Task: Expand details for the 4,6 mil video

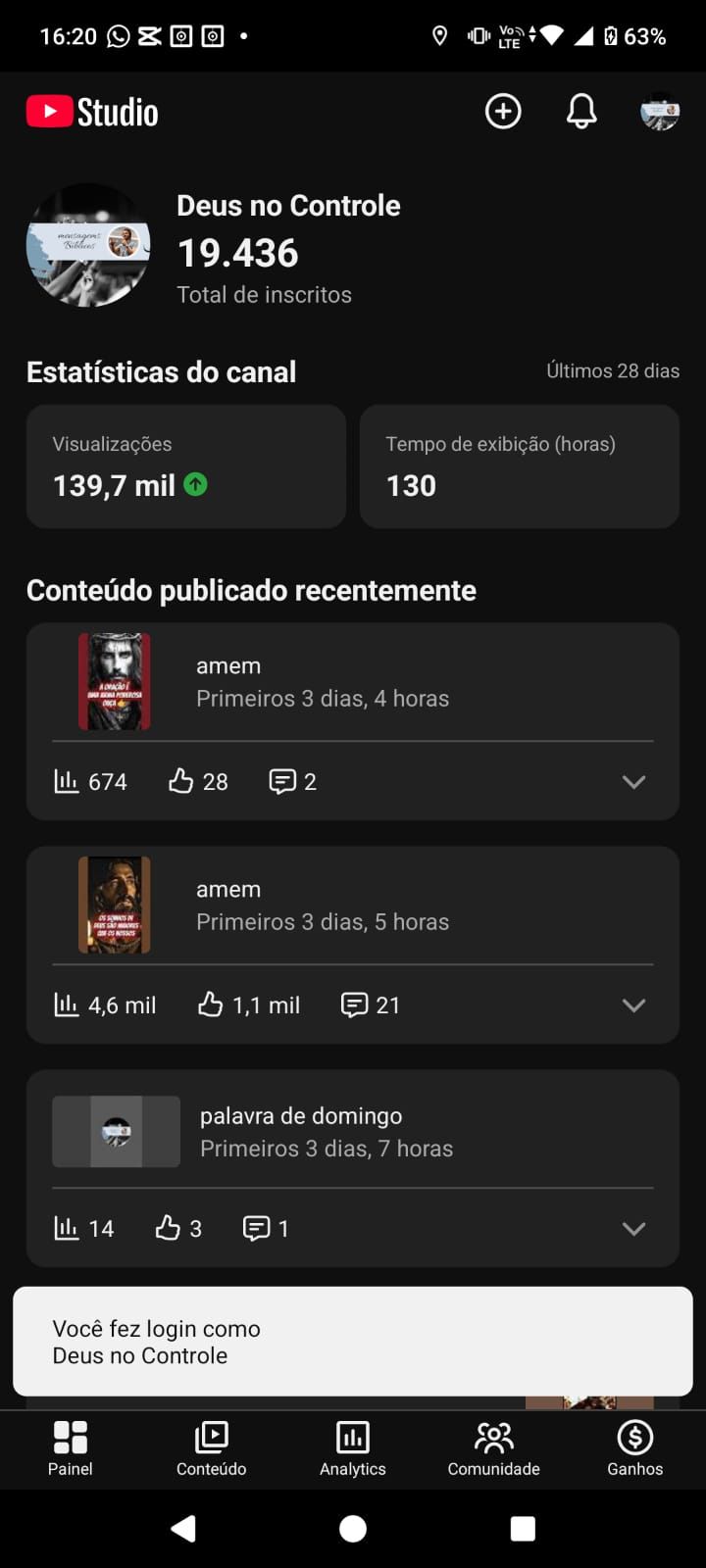Action: [633, 1005]
